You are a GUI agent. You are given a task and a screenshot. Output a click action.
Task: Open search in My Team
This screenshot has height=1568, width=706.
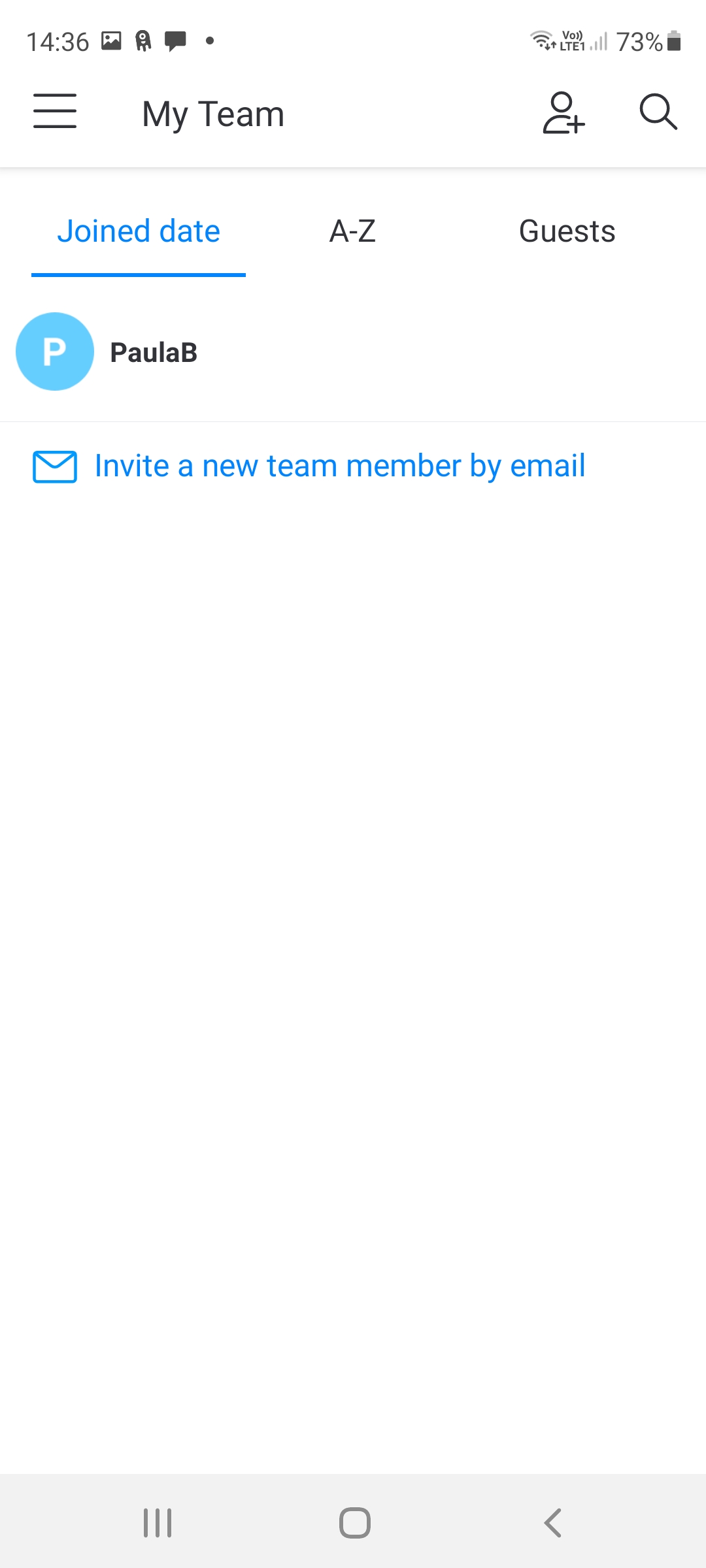point(658,112)
